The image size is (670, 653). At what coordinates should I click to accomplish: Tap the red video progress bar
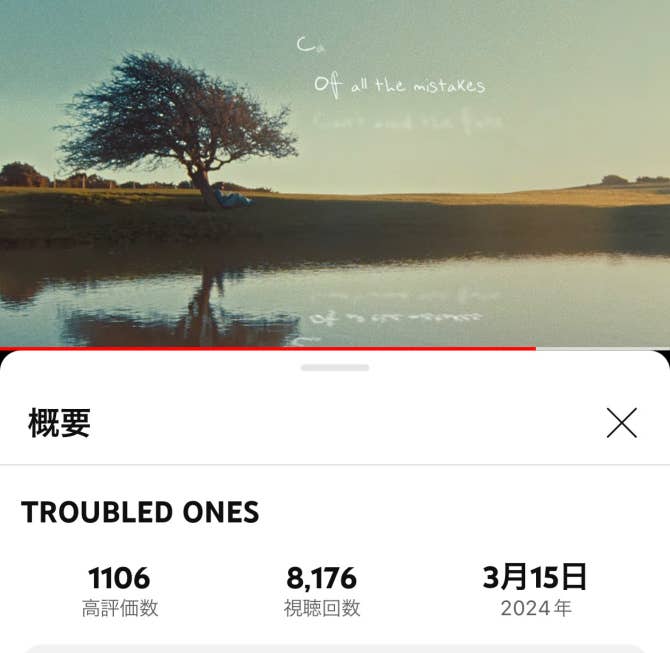(x=268, y=348)
